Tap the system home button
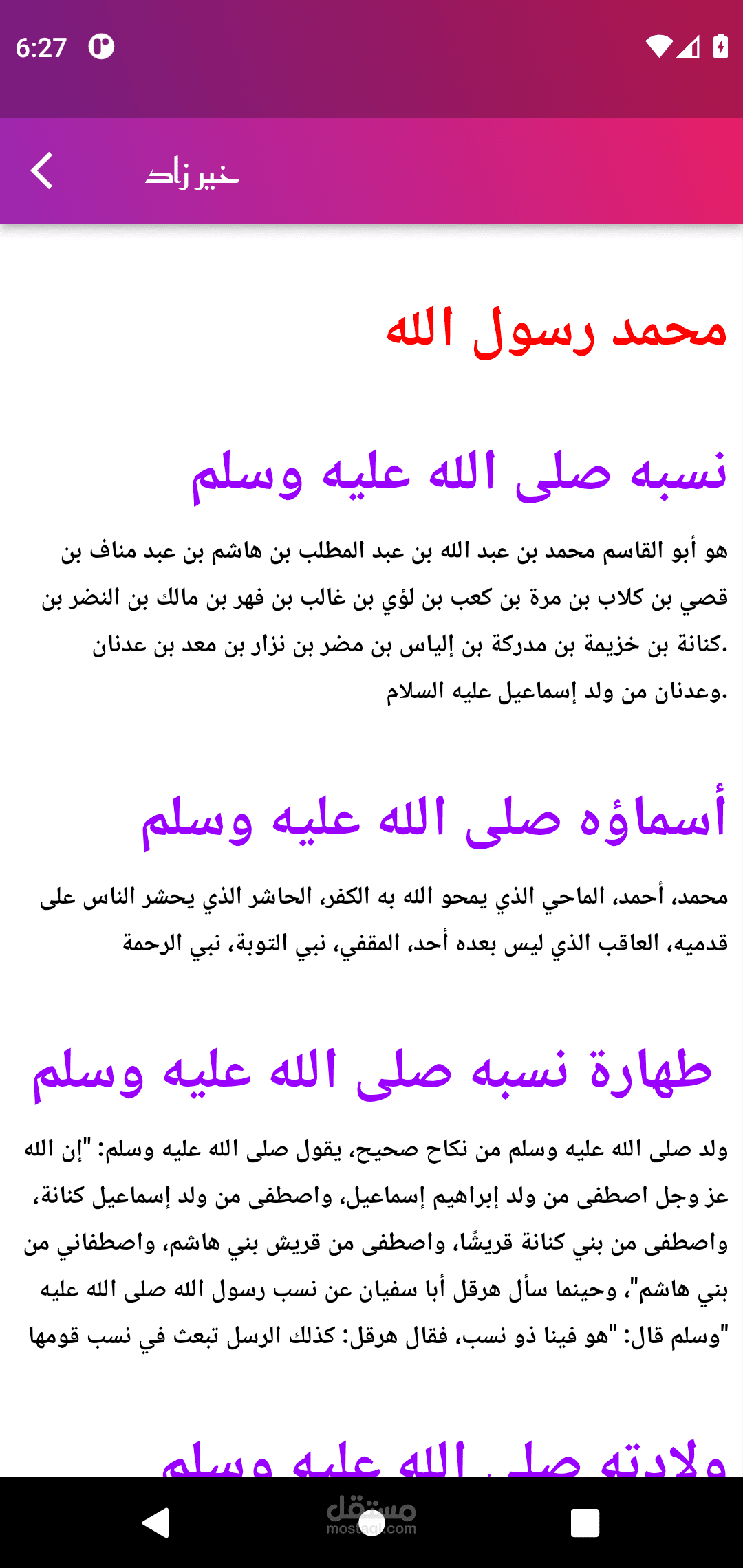 [x=371, y=1522]
